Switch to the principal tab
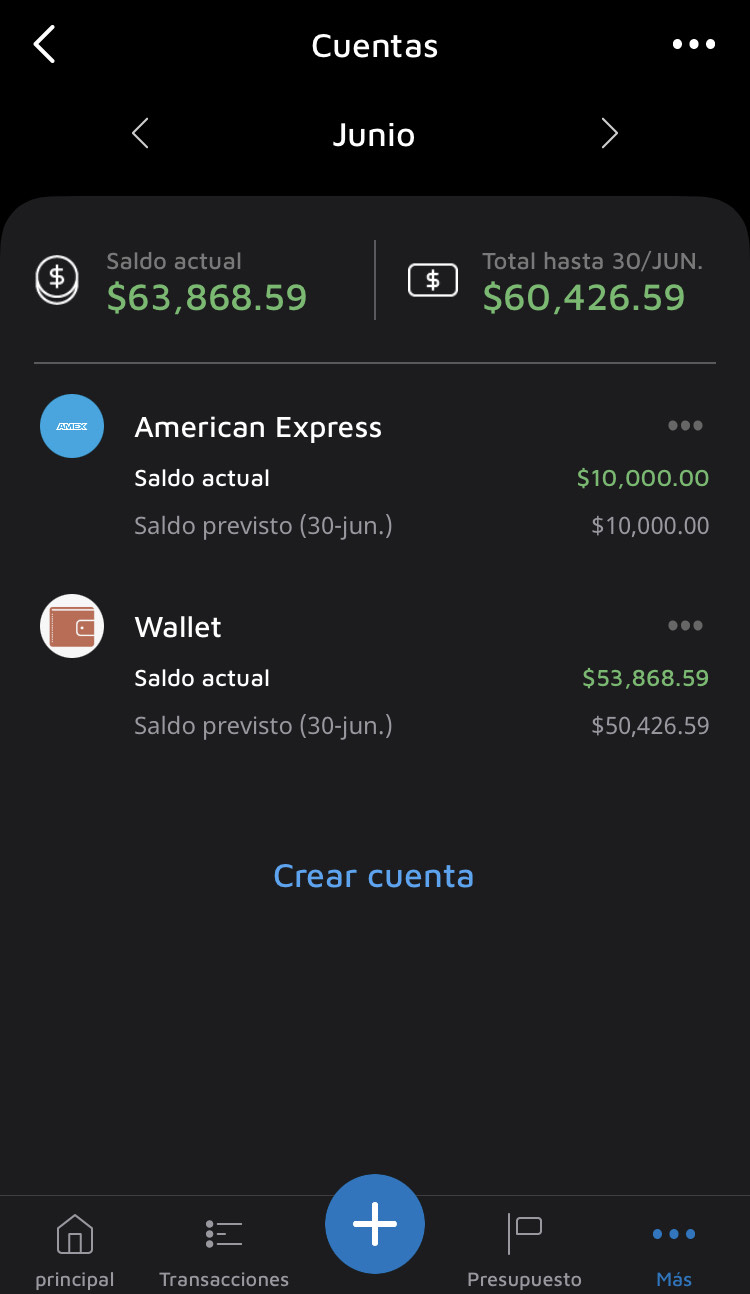 click(x=75, y=1249)
